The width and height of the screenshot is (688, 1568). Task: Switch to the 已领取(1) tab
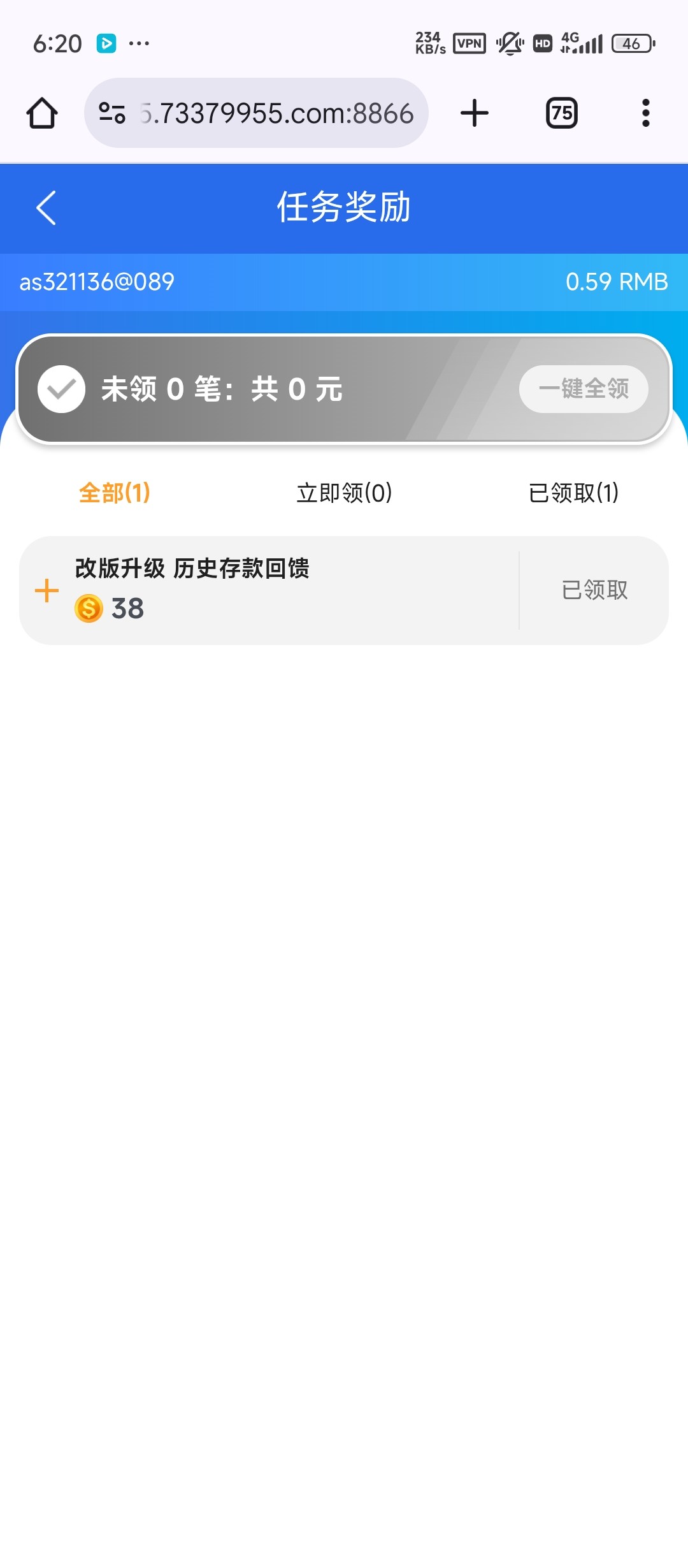pyautogui.click(x=573, y=493)
